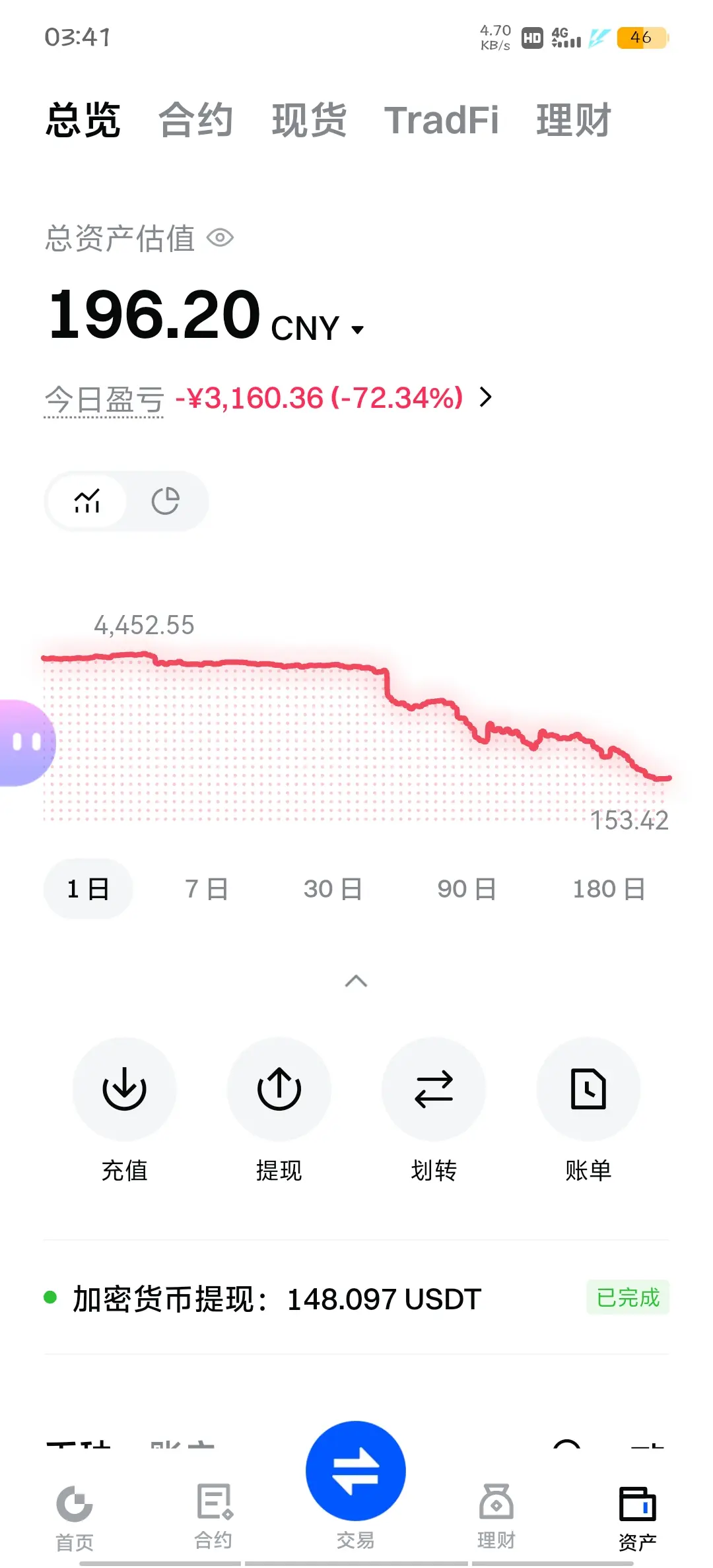
Task: Switch to pie chart view
Action: (165, 501)
